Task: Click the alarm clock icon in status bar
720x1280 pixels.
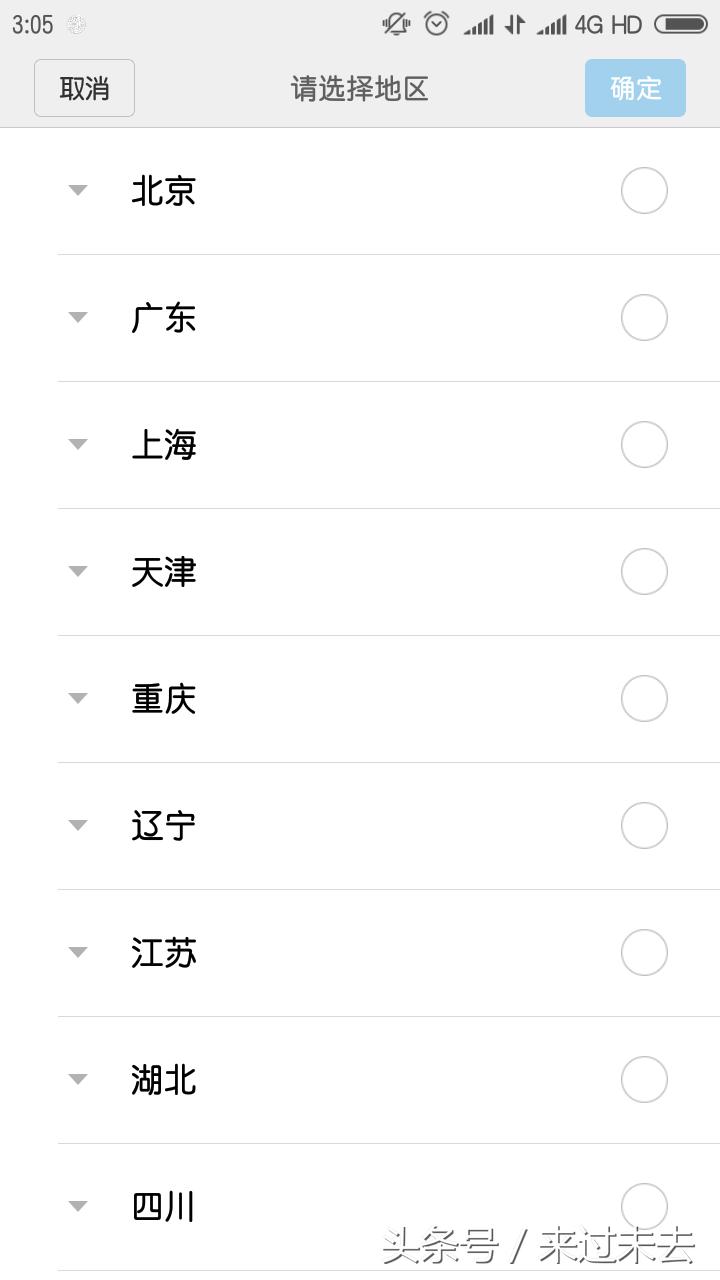Action: (435, 24)
